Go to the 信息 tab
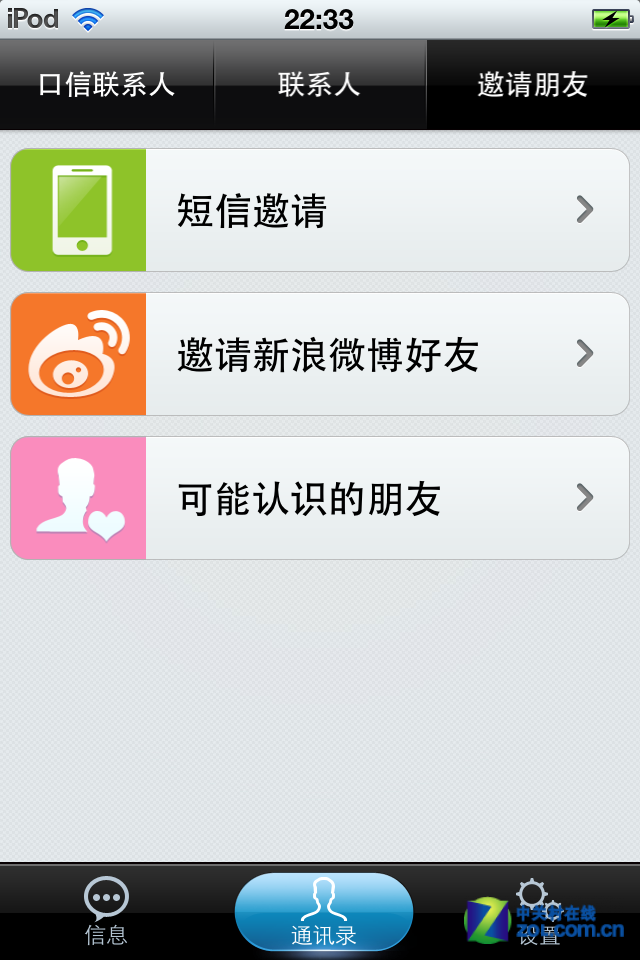 tap(106, 912)
